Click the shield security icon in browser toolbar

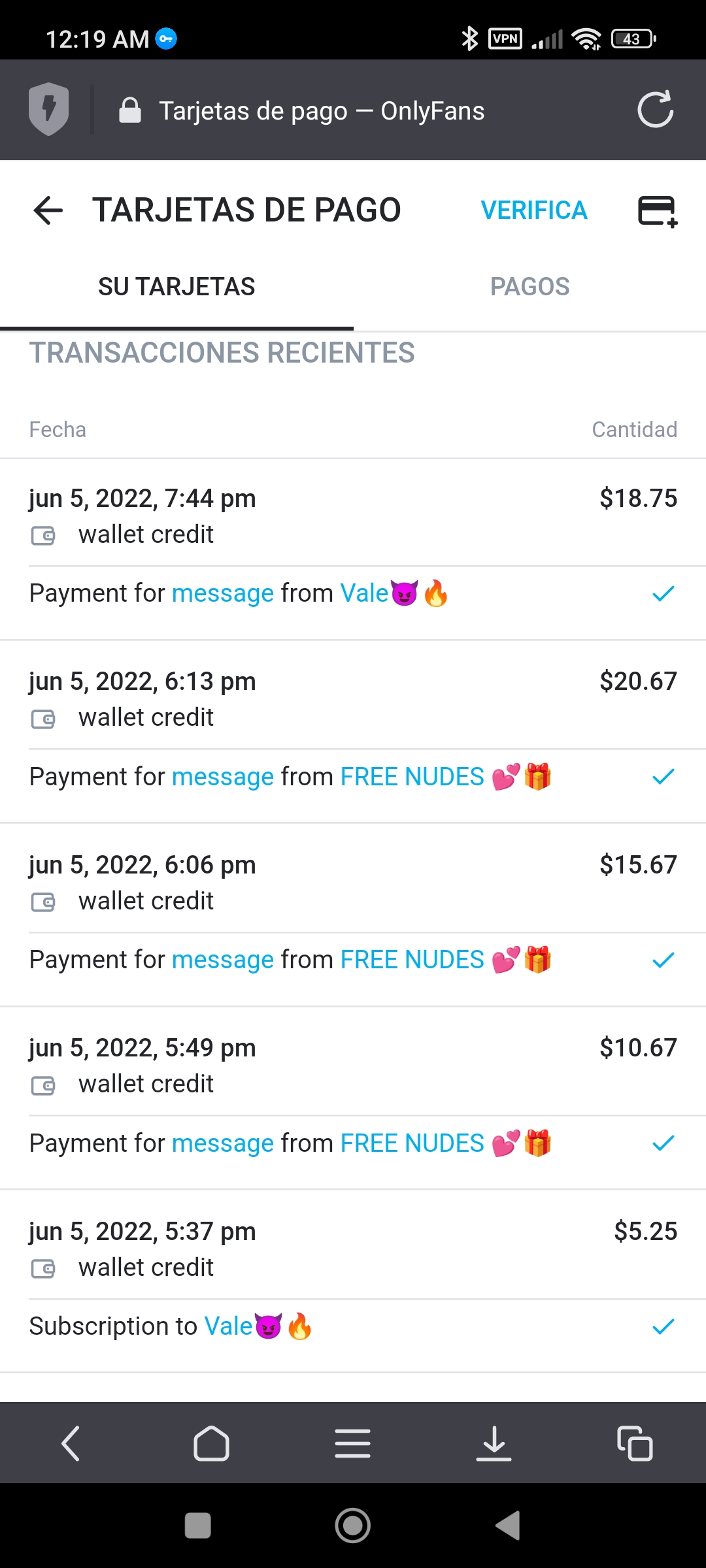[48, 110]
